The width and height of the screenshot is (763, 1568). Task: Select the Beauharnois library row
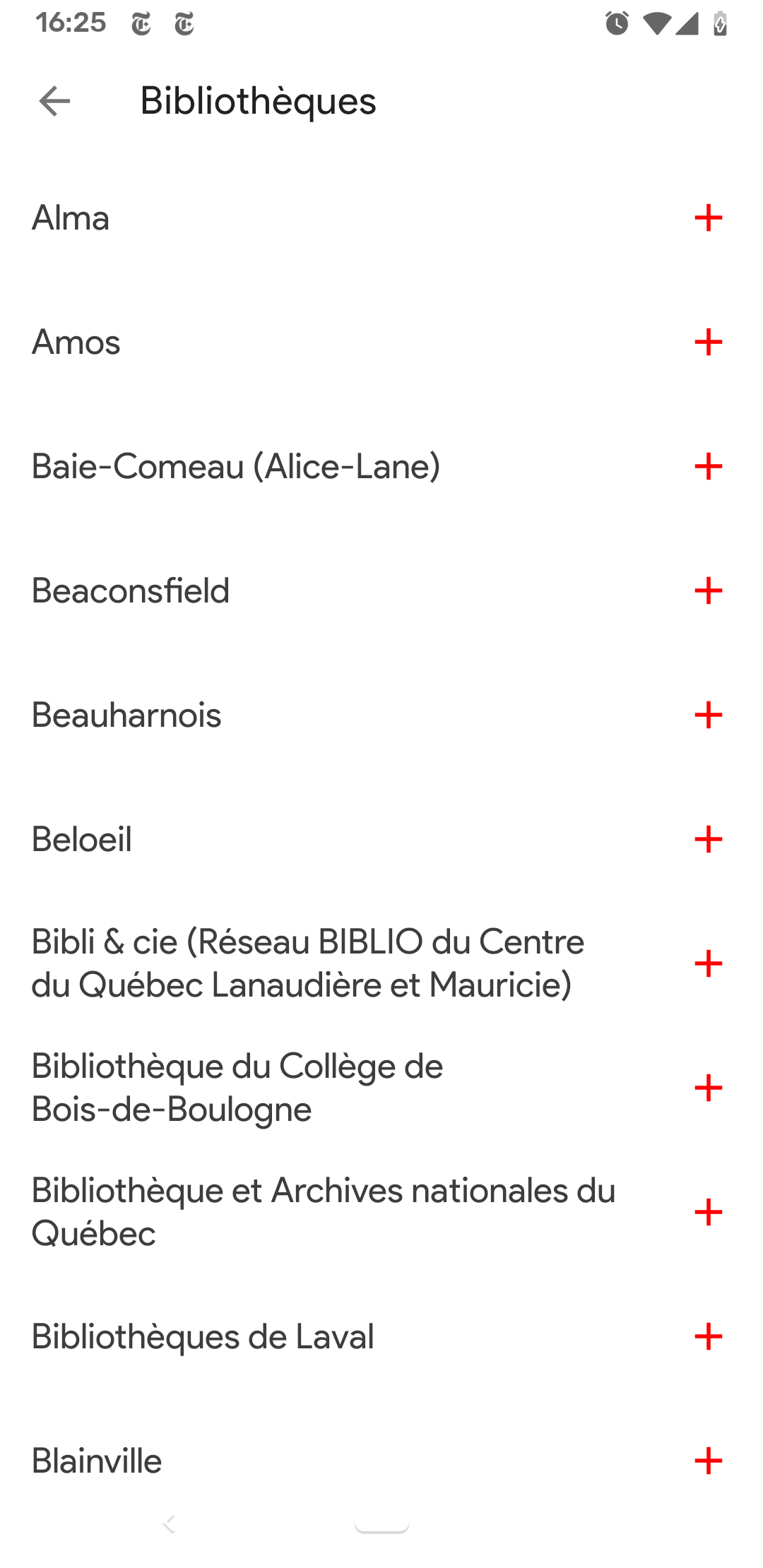pos(381,715)
